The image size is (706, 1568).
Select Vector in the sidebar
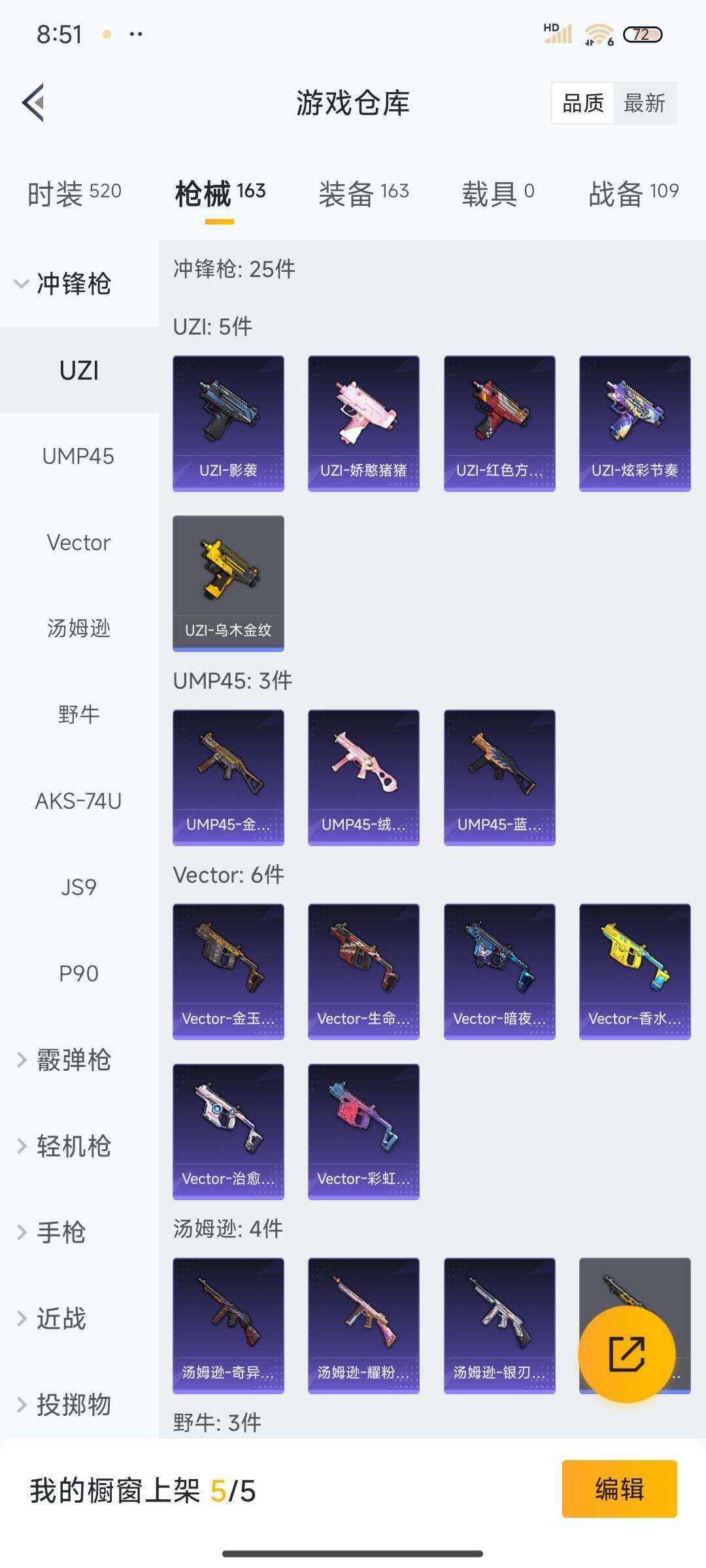[x=78, y=542]
